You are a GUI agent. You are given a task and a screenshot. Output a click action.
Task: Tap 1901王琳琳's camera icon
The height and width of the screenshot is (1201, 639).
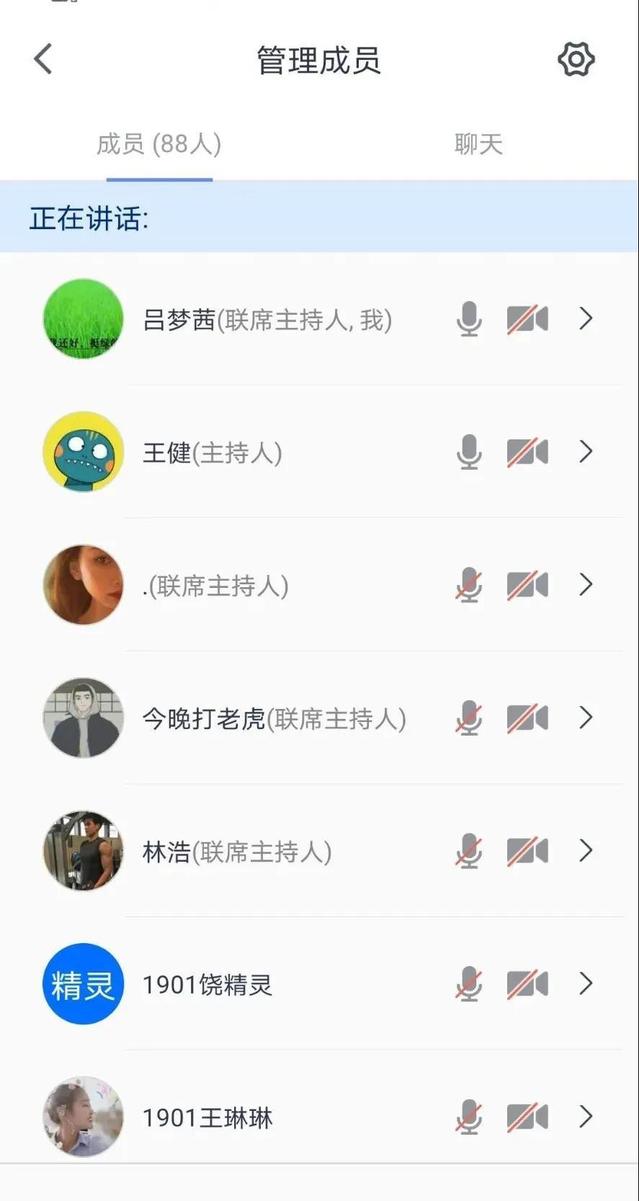pos(527,1117)
